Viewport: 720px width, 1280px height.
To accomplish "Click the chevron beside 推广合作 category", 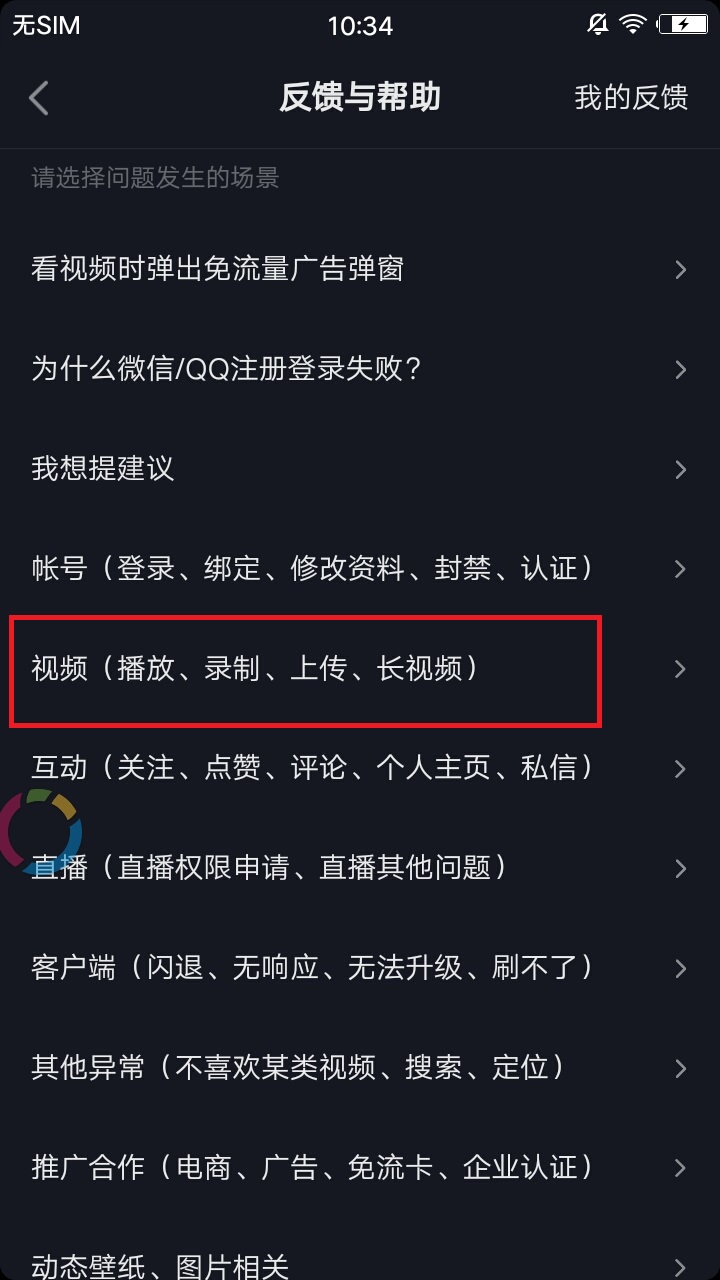I will pos(681,1168).
